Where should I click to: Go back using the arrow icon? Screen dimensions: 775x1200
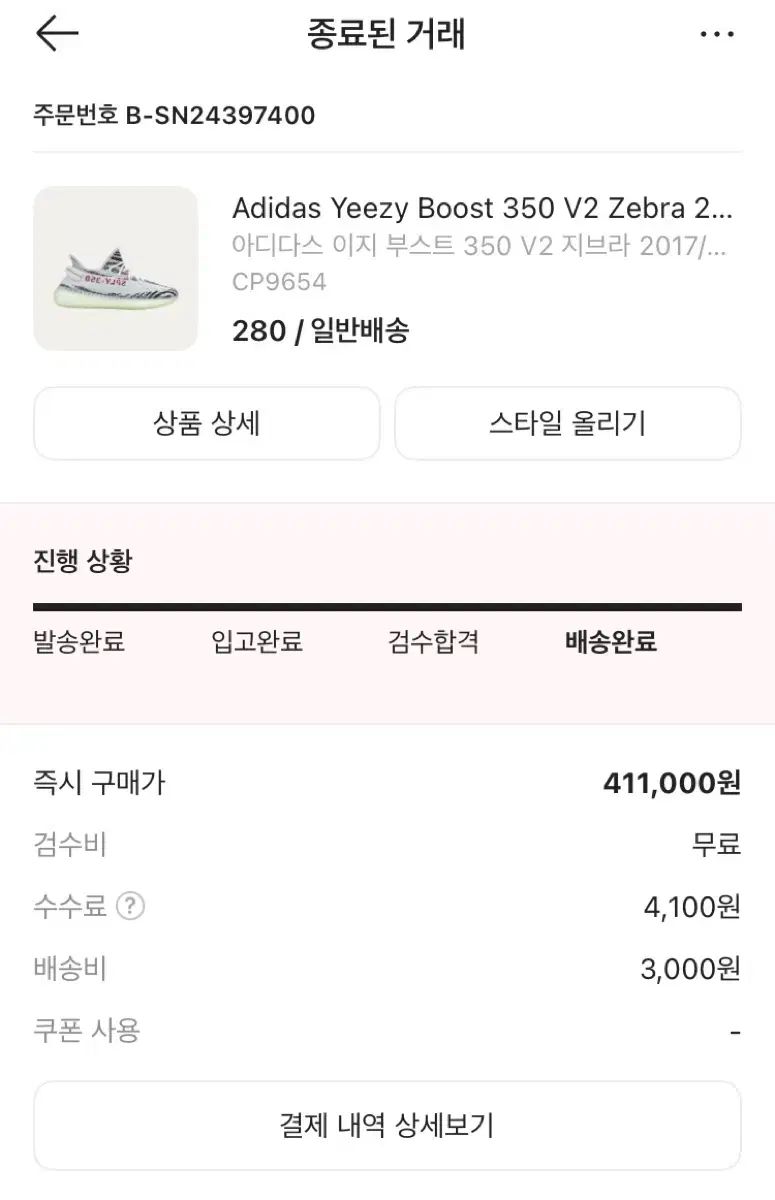57,34
